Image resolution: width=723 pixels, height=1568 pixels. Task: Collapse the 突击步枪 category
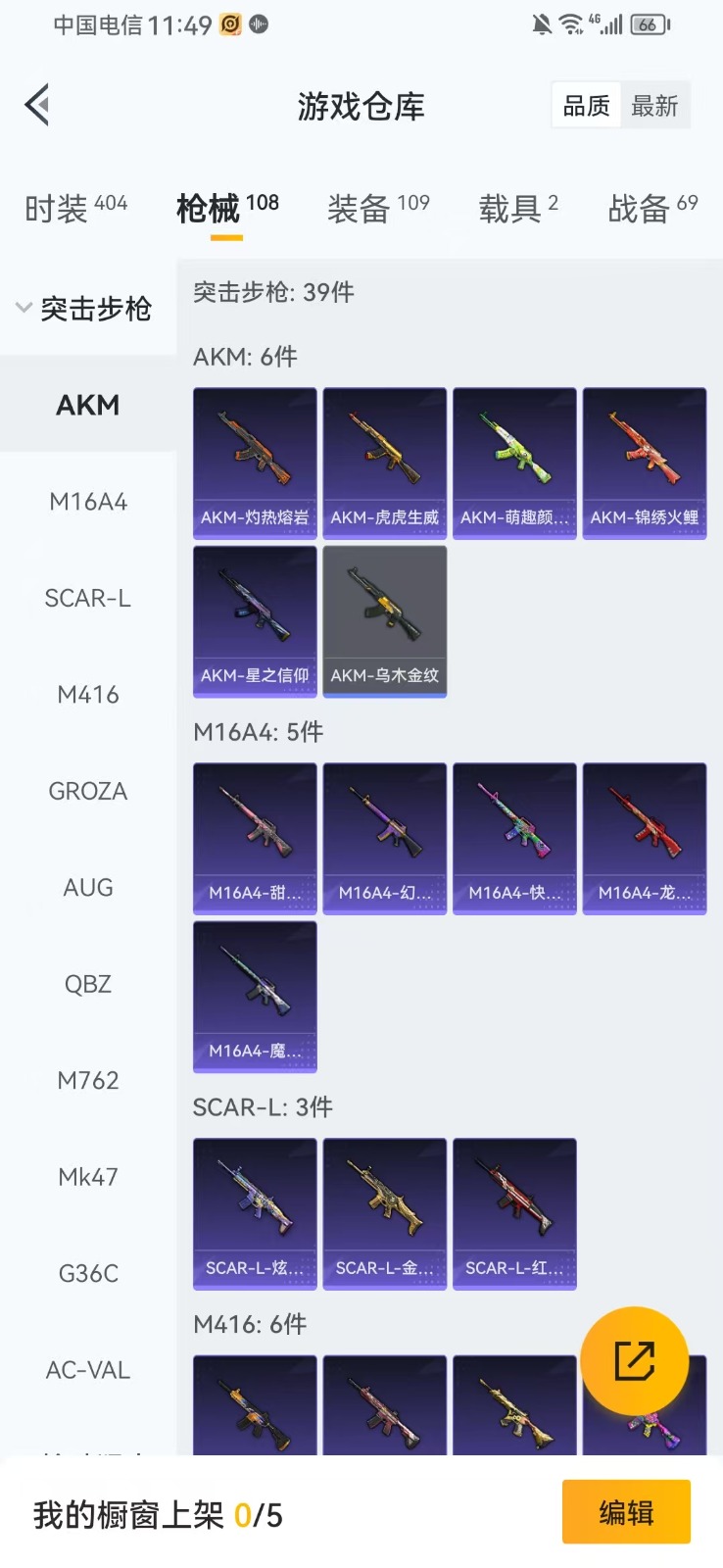coord(84,309)
